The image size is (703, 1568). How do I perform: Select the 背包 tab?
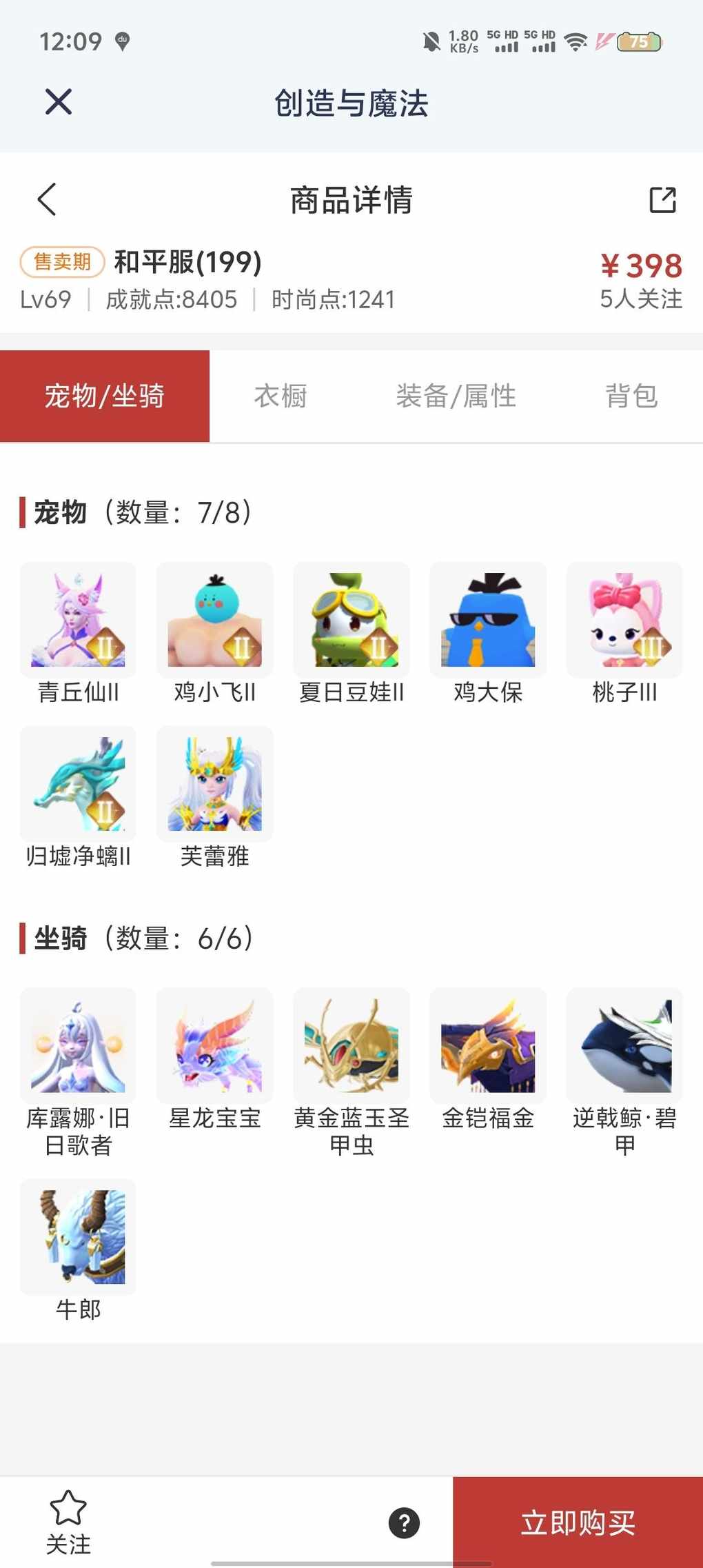click(631, 396)
